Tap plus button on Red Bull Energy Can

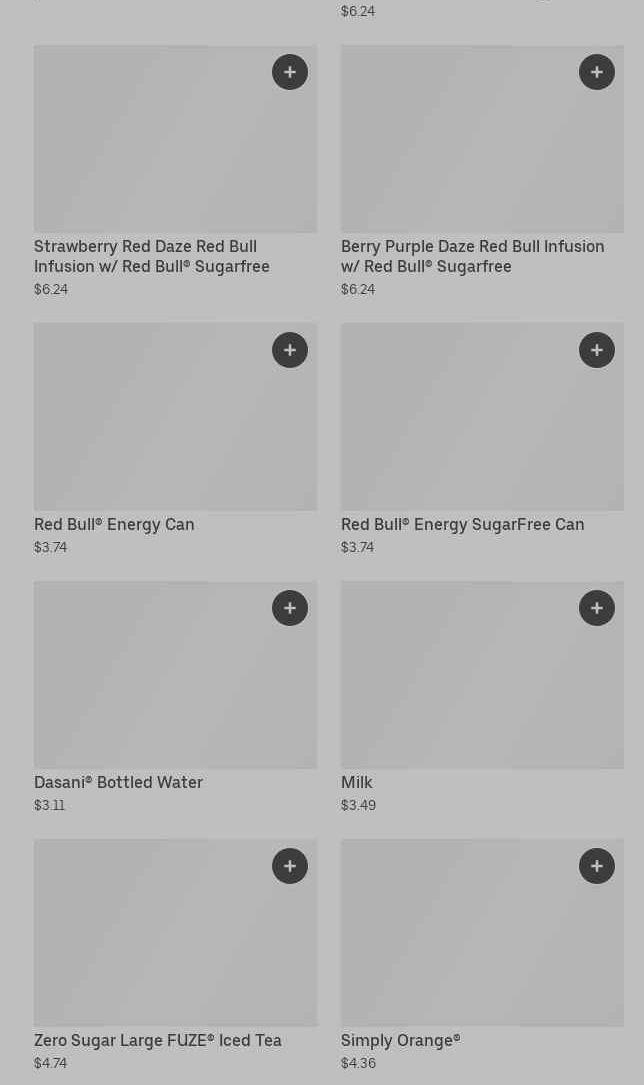[x=290, y=350]
